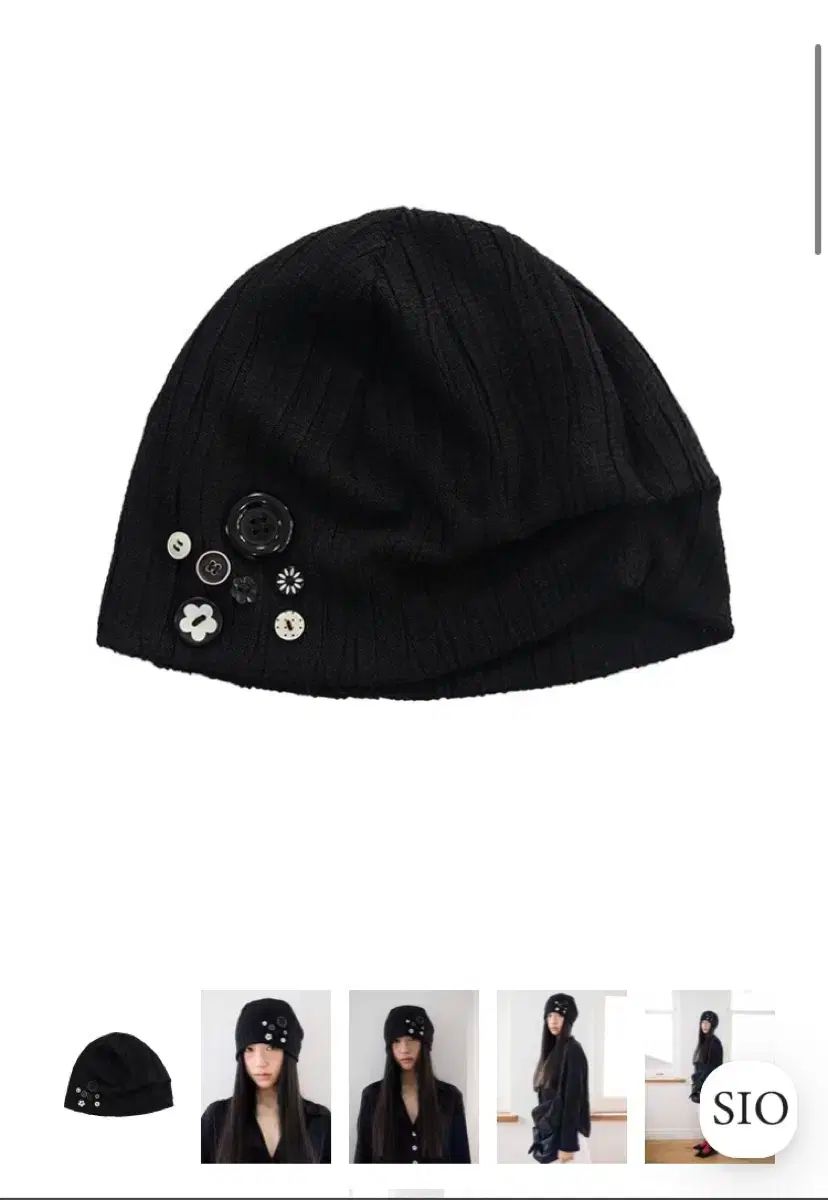
Task: Show the front-facing model thumbnail in buttoned cardigan
Action: [x=414, y=1076]
